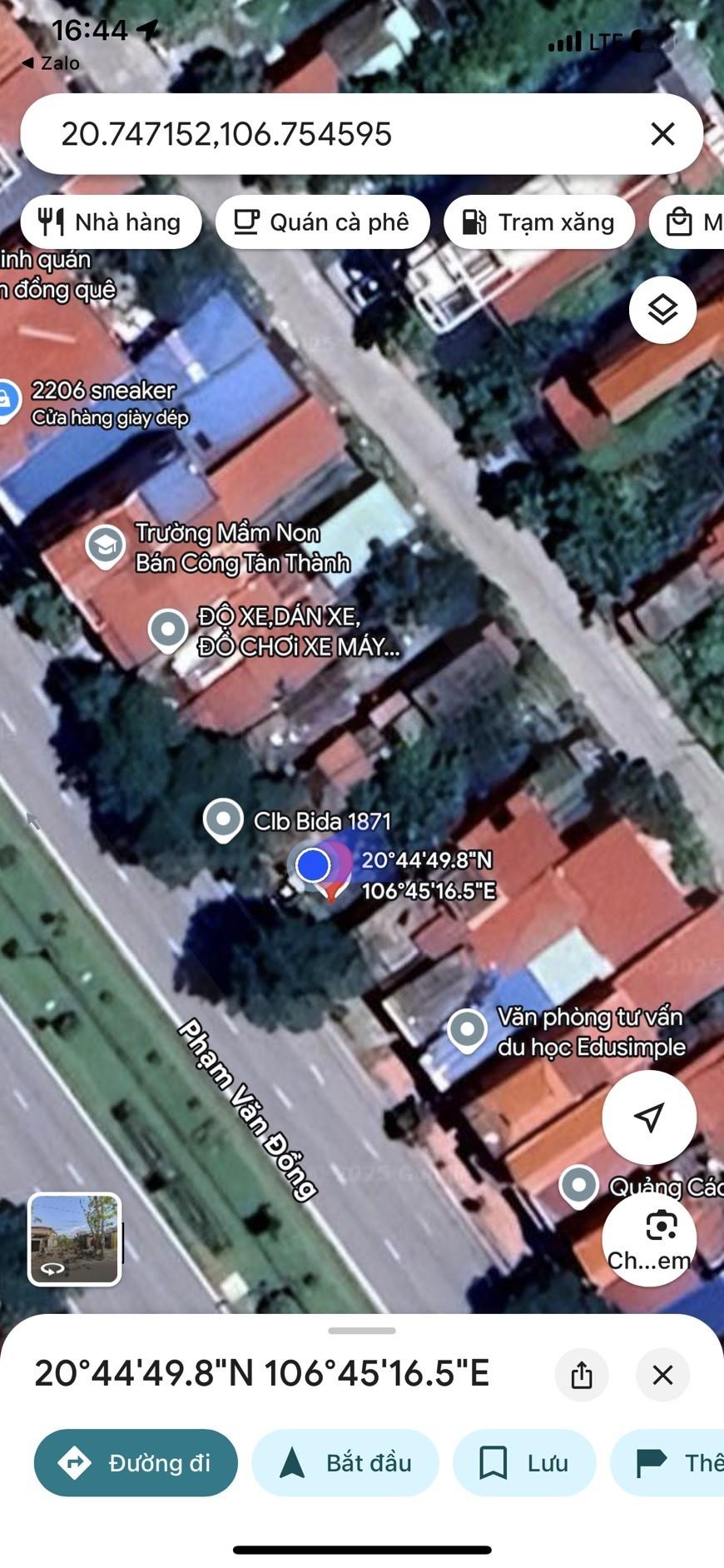Open Clb Bida 1871 place marker
This screenshot has height=1568, width=724.
point(223,820)
